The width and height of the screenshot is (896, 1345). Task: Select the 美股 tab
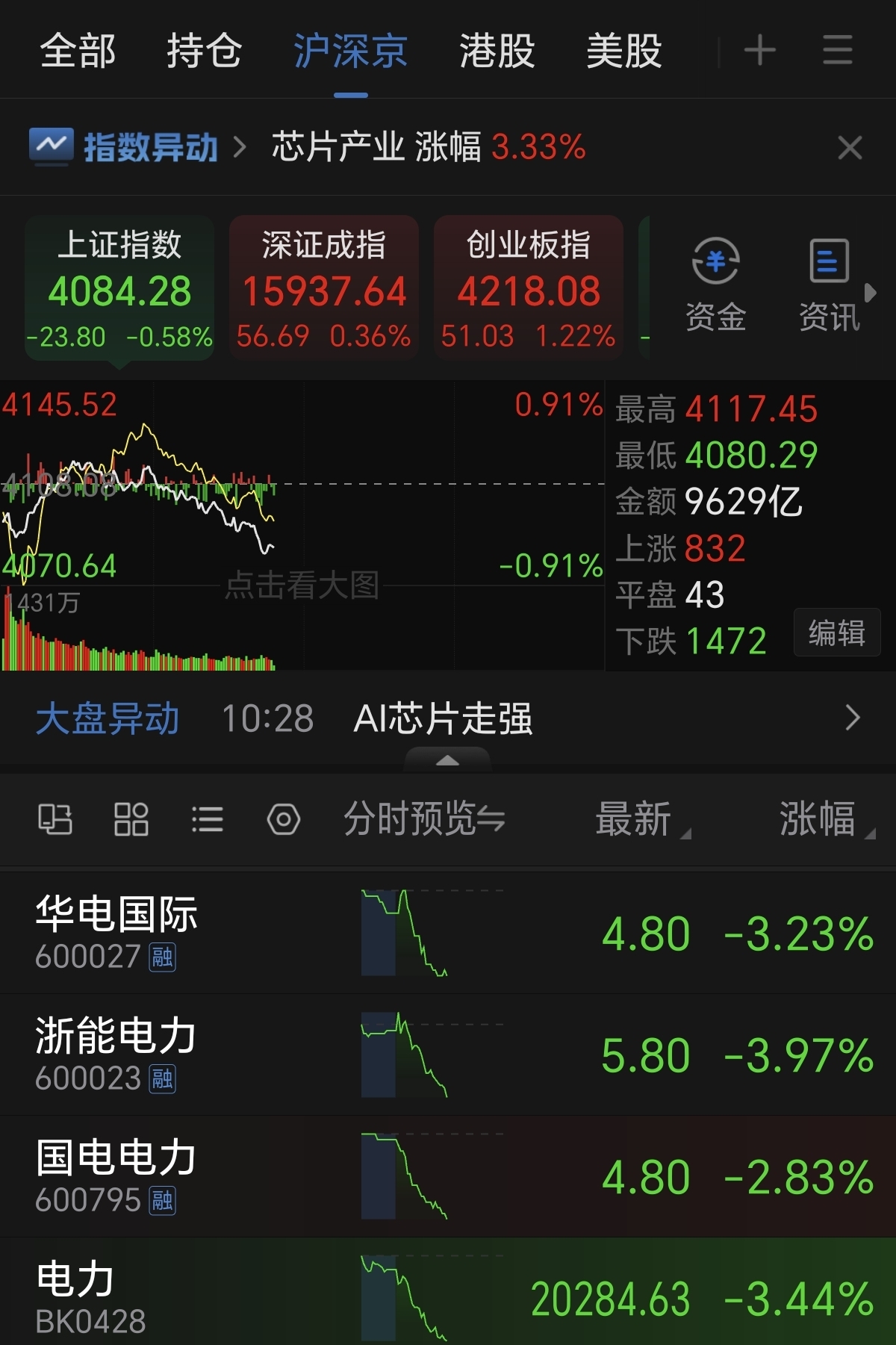coord(624,51)
